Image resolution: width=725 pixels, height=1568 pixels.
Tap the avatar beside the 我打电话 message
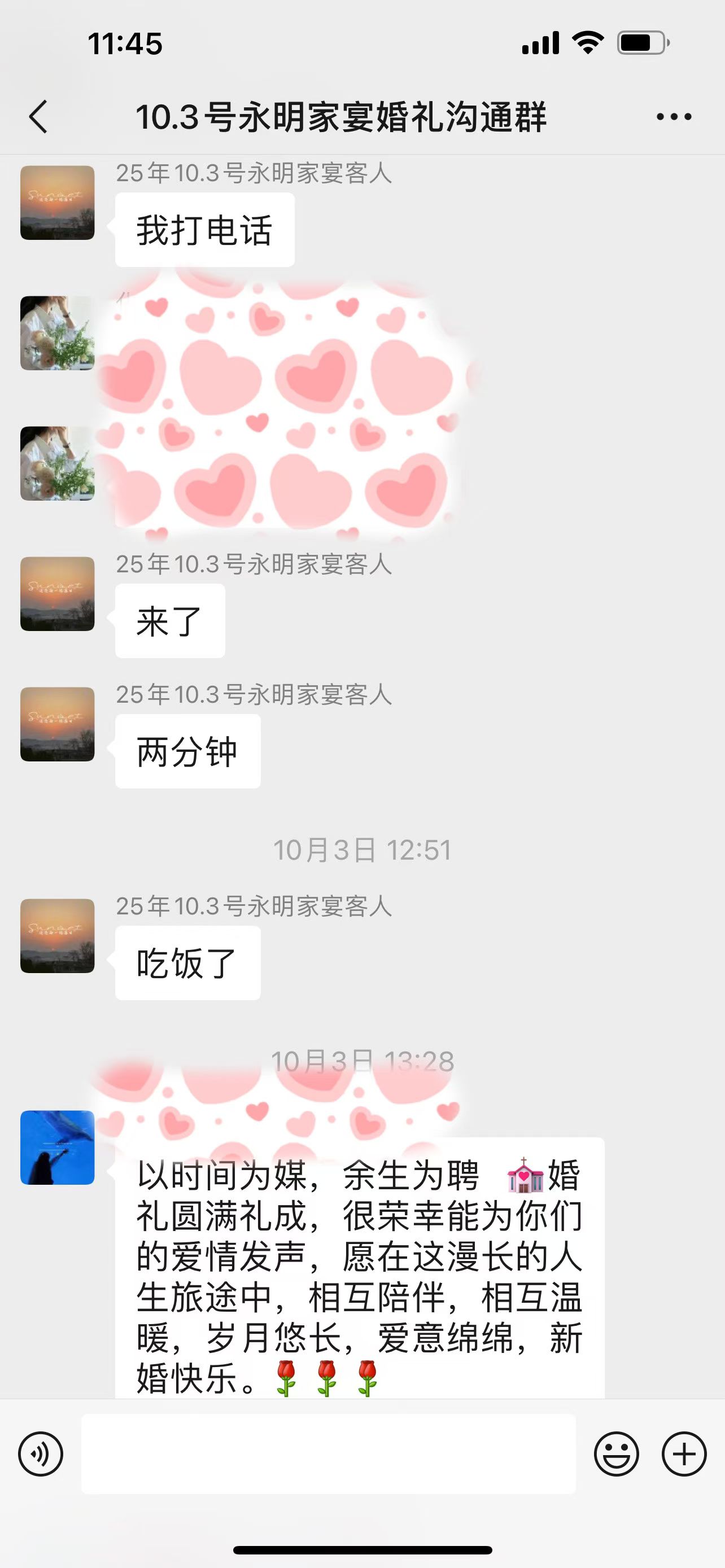(x=57, y=203)
